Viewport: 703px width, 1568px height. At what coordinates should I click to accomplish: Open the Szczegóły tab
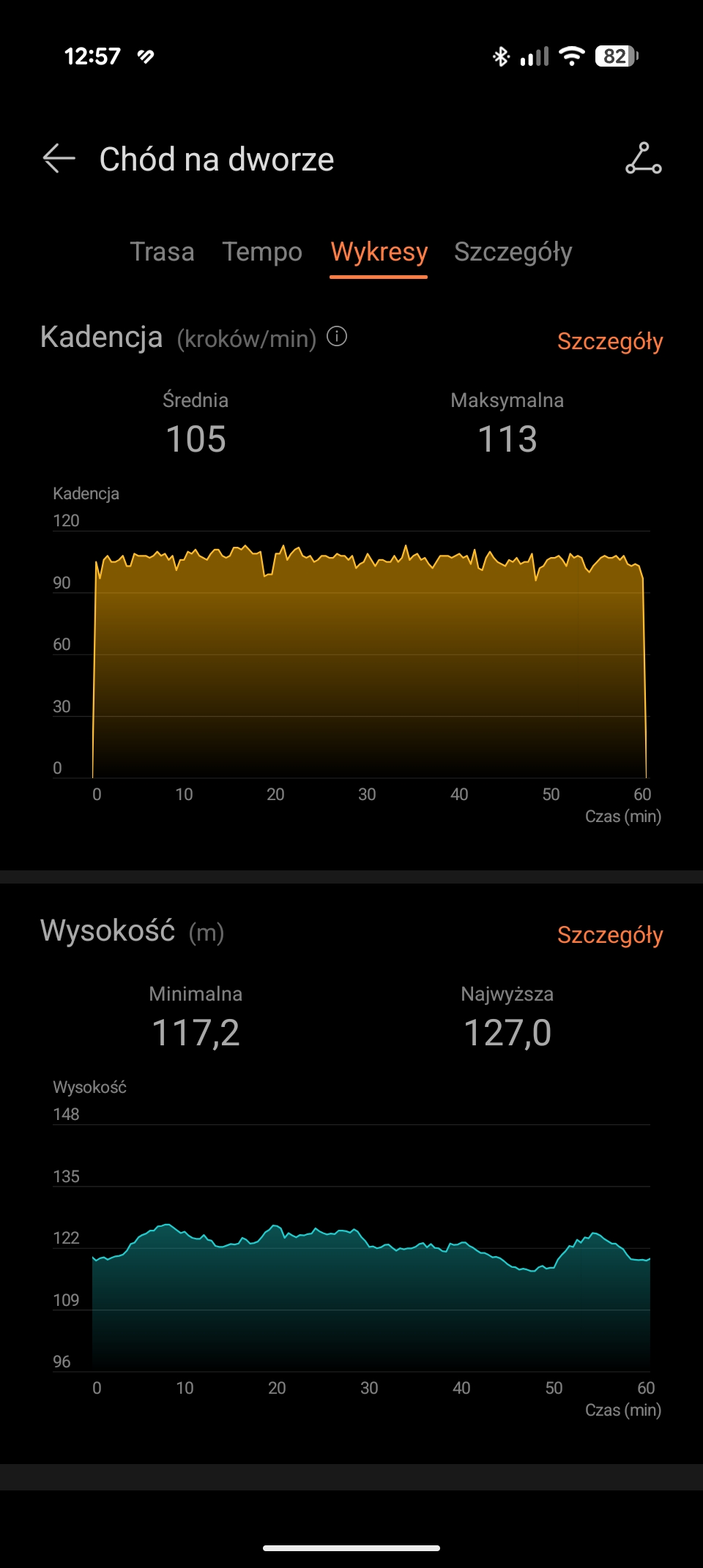(x=513, y=252)
